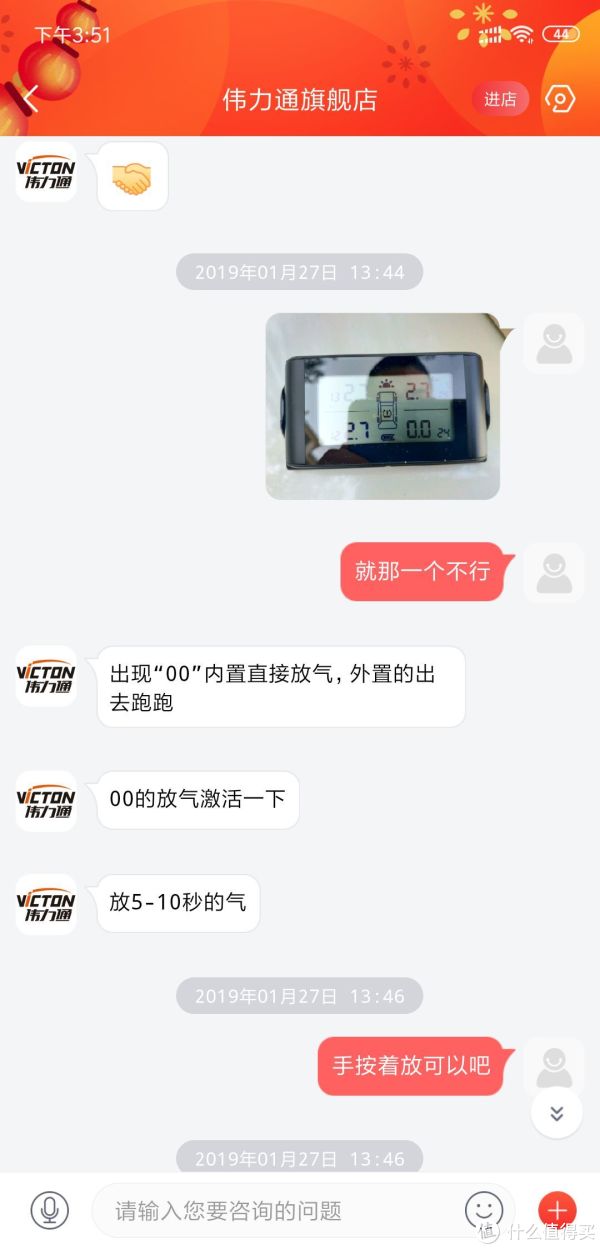Jump to latest messages with double-chevron button

(x=556, y=1113)
